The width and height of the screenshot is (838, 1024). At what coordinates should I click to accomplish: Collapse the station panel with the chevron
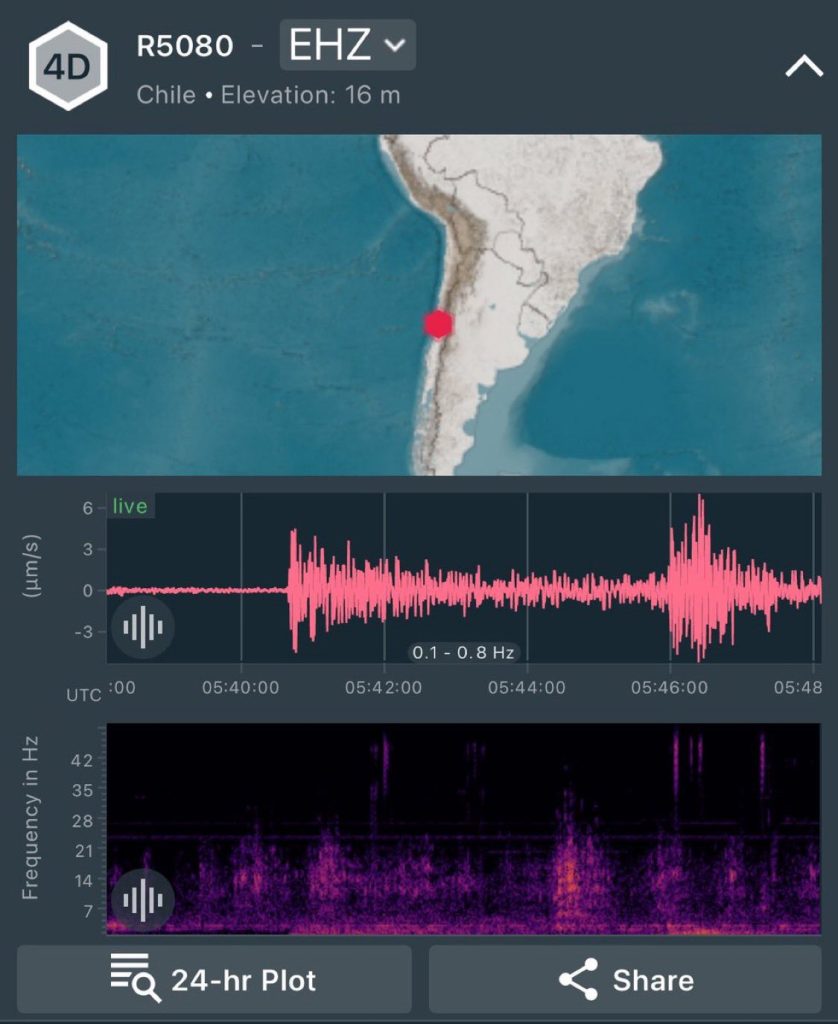(803, 67)
